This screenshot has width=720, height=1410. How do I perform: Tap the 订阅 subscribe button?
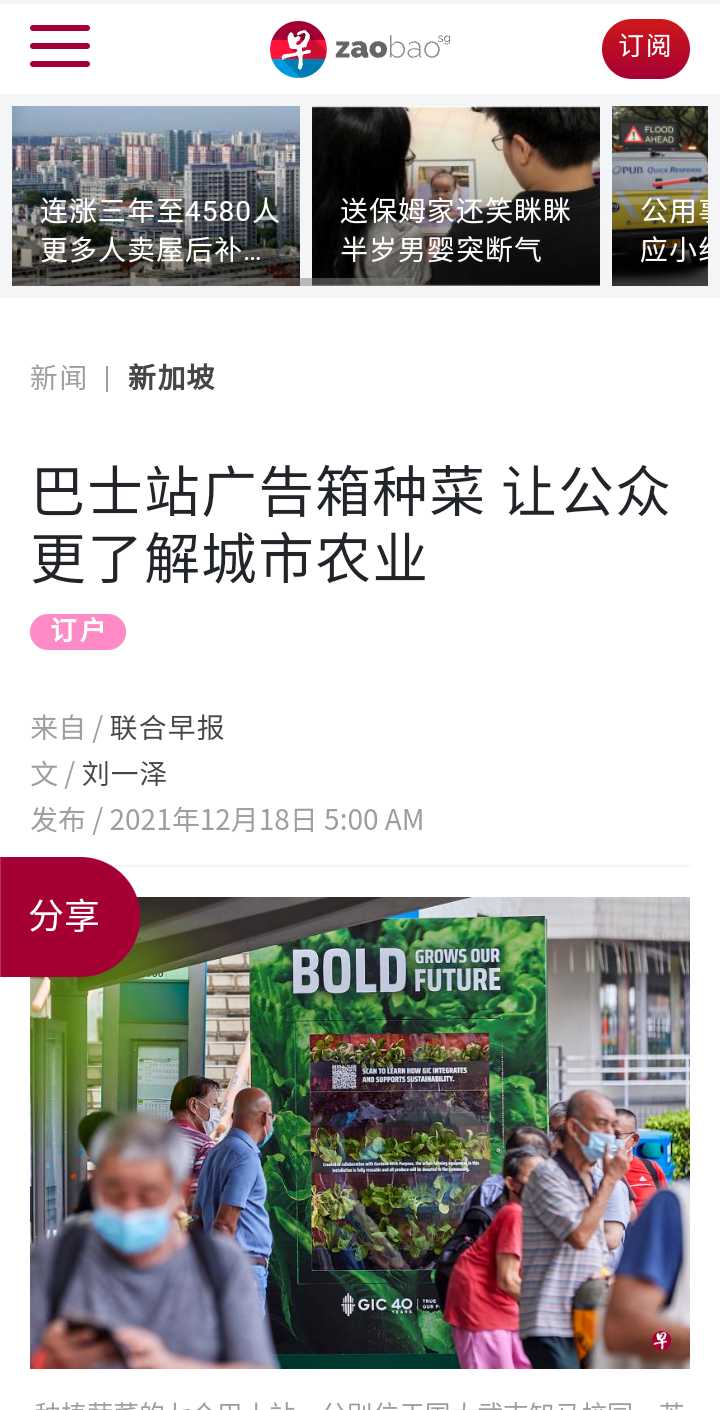[x=645, y=48]
